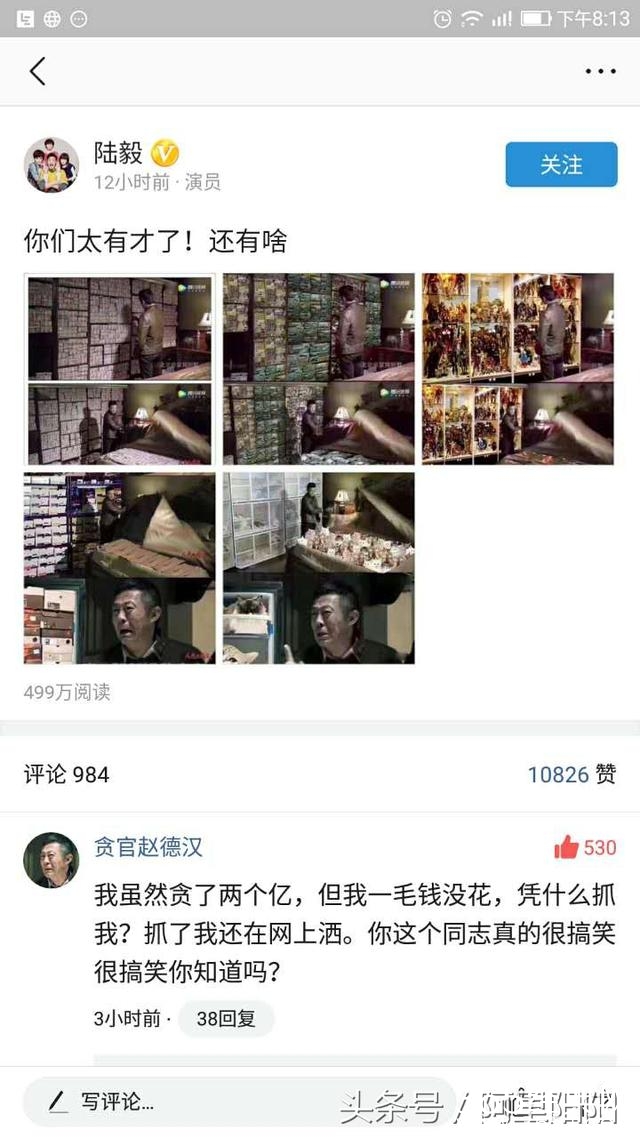Like the post via 10826 赞
This screenshot has height=1138, width=640.
point(572,774)
